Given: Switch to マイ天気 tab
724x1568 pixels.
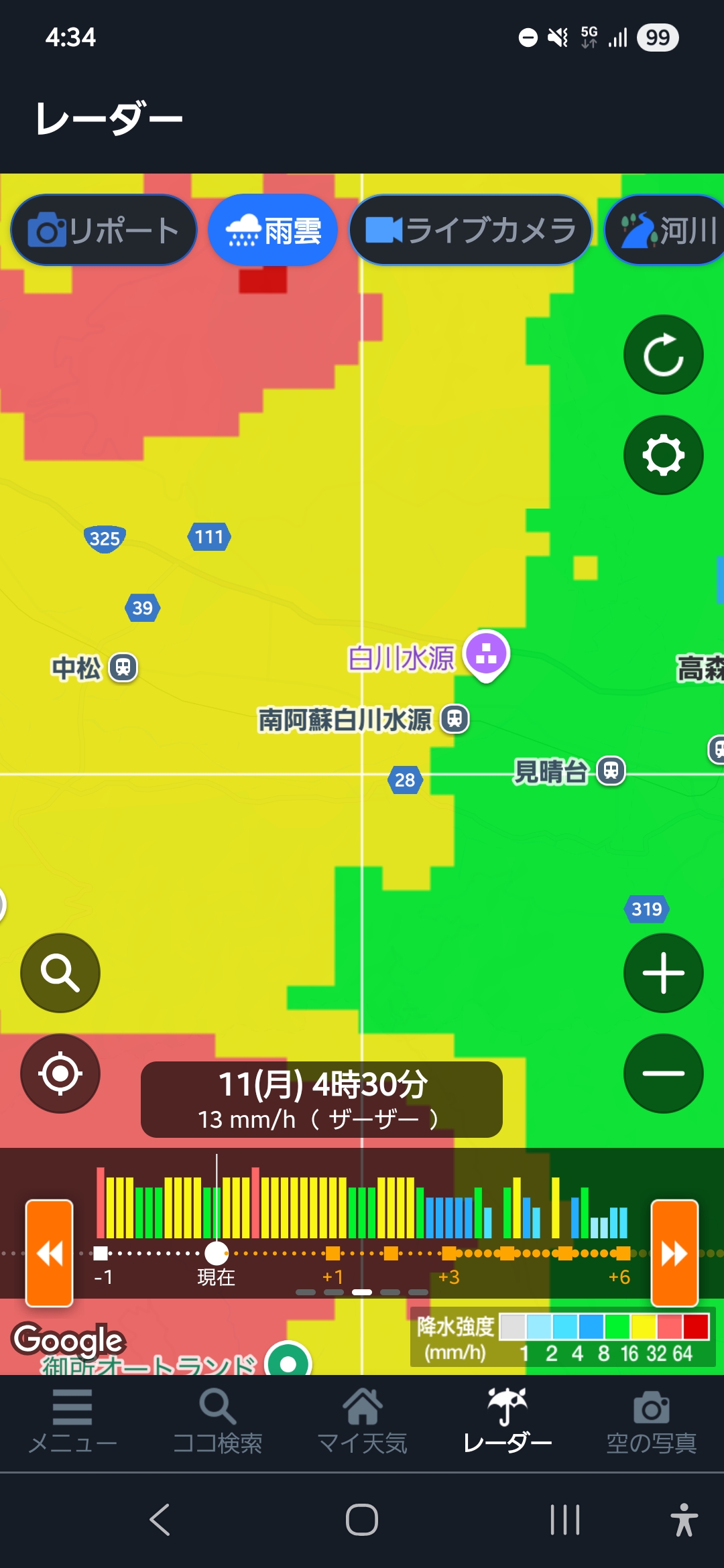Looking at the screenshot, I should tap(362, 1421).
